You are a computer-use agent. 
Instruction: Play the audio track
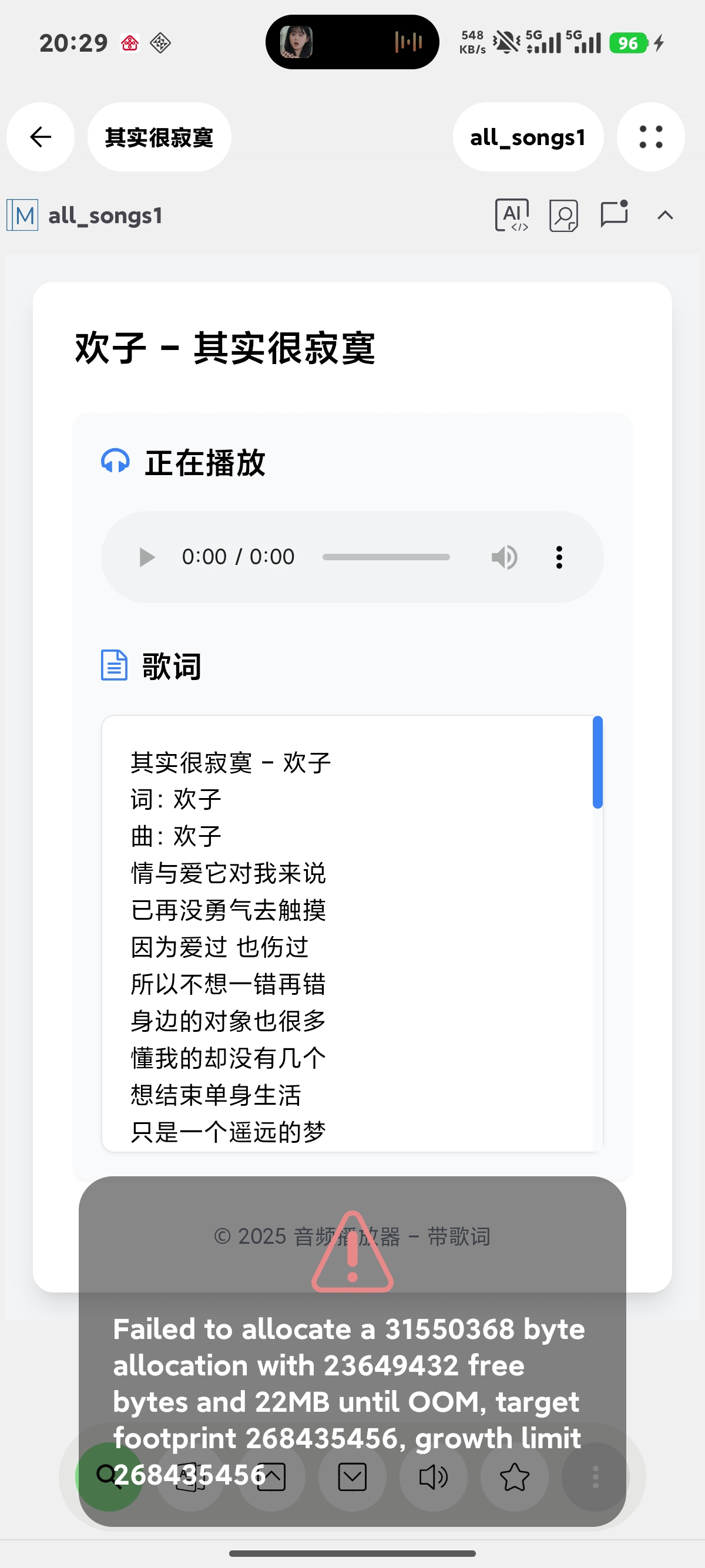(x=147, y=557)
